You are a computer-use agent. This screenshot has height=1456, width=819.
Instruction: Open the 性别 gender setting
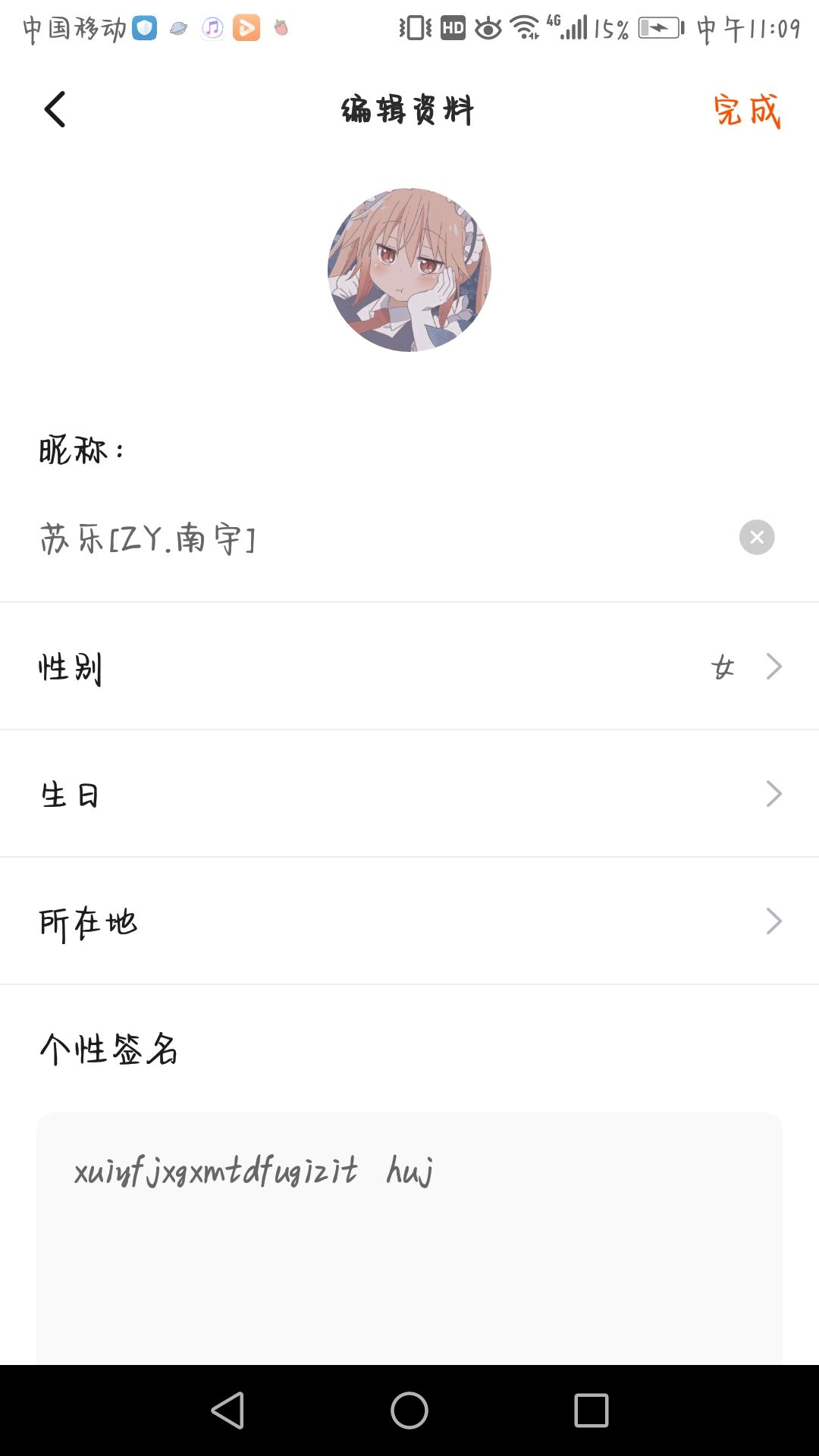click(x=409, y=667)
